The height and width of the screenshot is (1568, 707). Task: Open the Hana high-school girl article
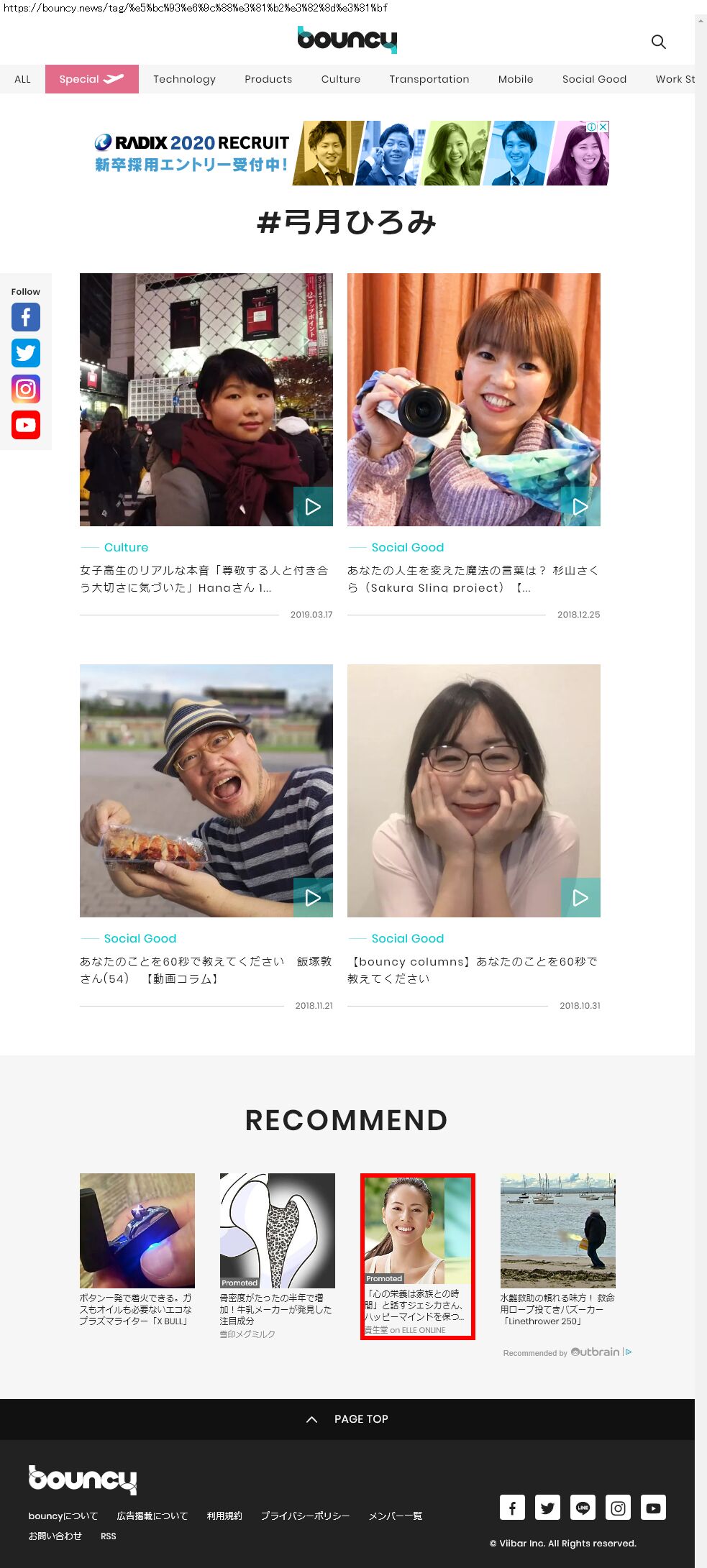(x=204, y=579)
